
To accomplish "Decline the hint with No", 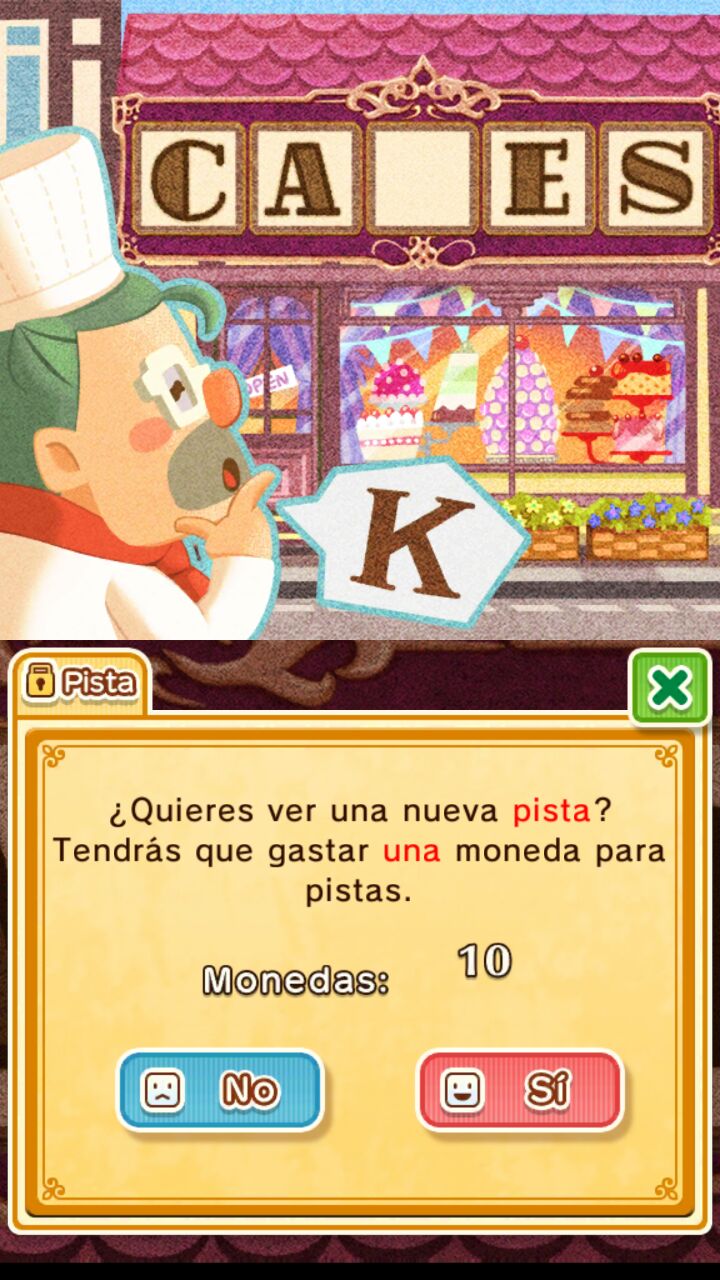I will pos(221,1089).
